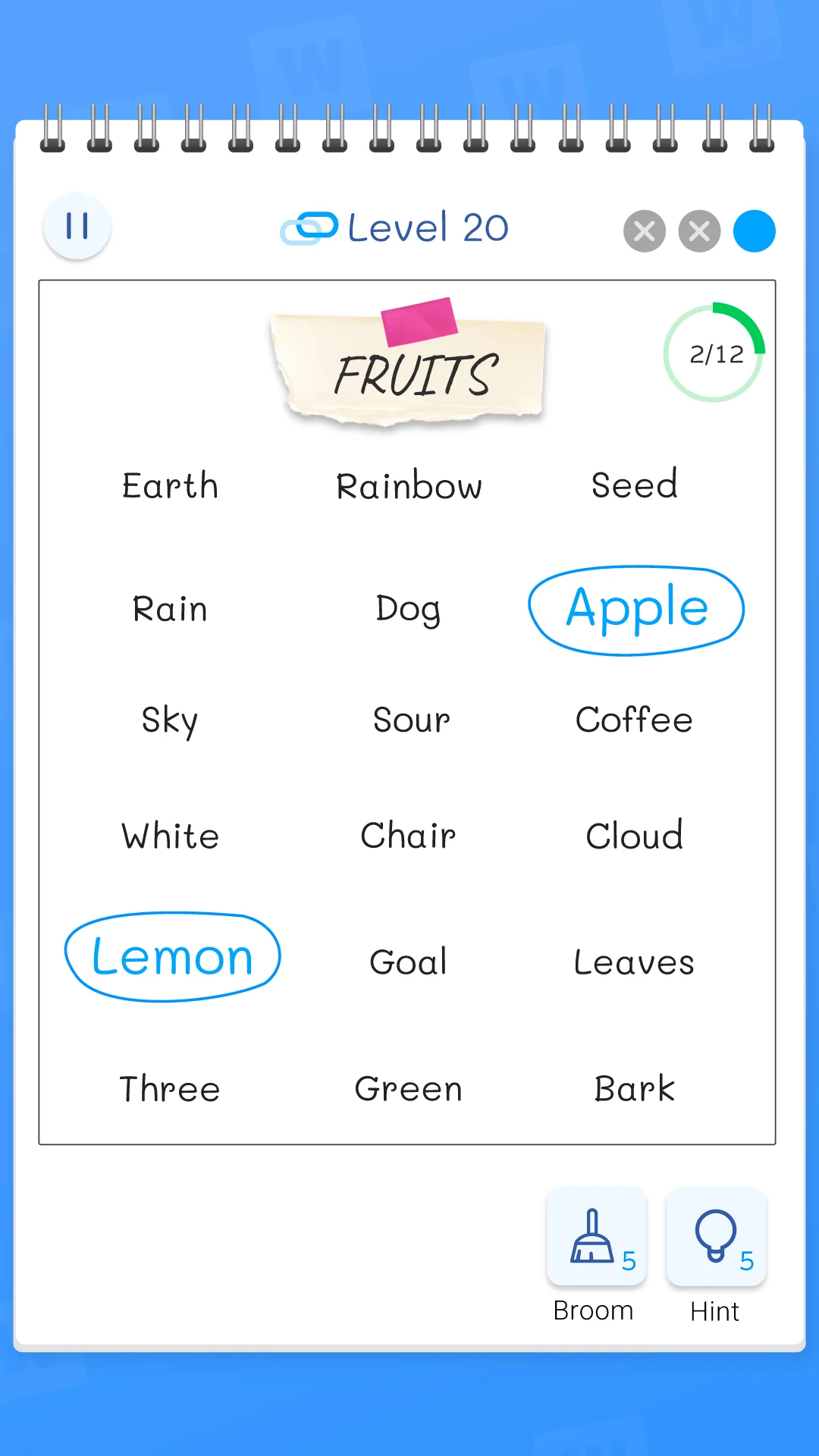
Task: Tap the word Bark
Action: [635, 1089]
